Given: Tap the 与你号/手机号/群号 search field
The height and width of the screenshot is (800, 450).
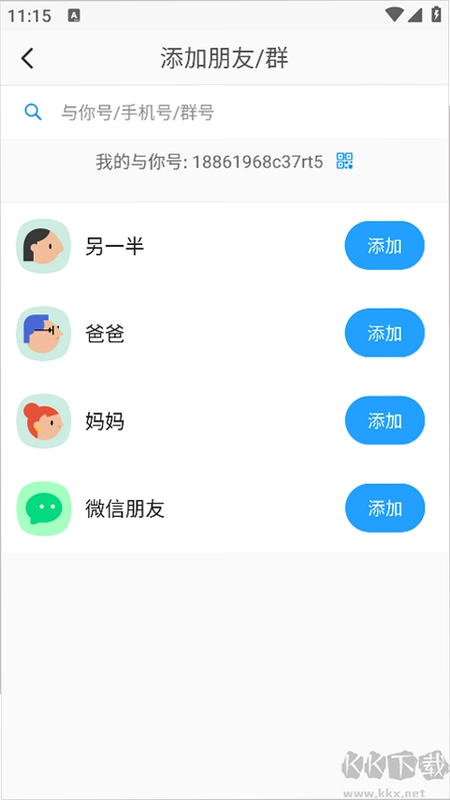Looking at the screenshot, I should pos(225,112).
